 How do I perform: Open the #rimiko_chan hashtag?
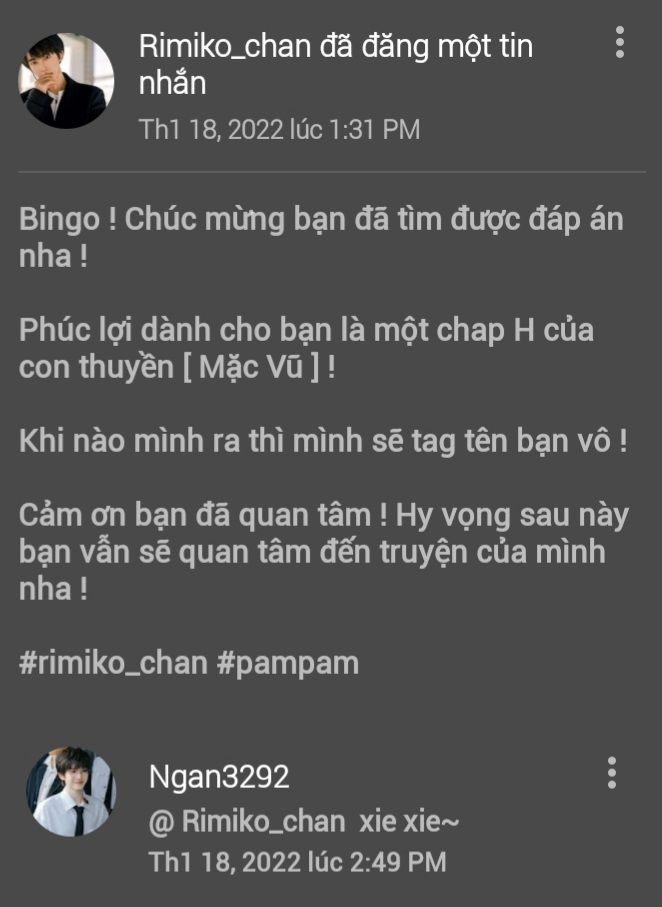113,663
